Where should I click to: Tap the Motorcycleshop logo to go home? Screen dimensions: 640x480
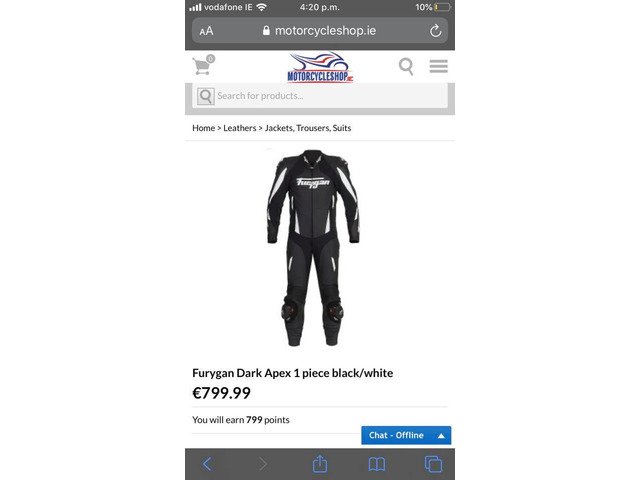(x=320, y=69)
